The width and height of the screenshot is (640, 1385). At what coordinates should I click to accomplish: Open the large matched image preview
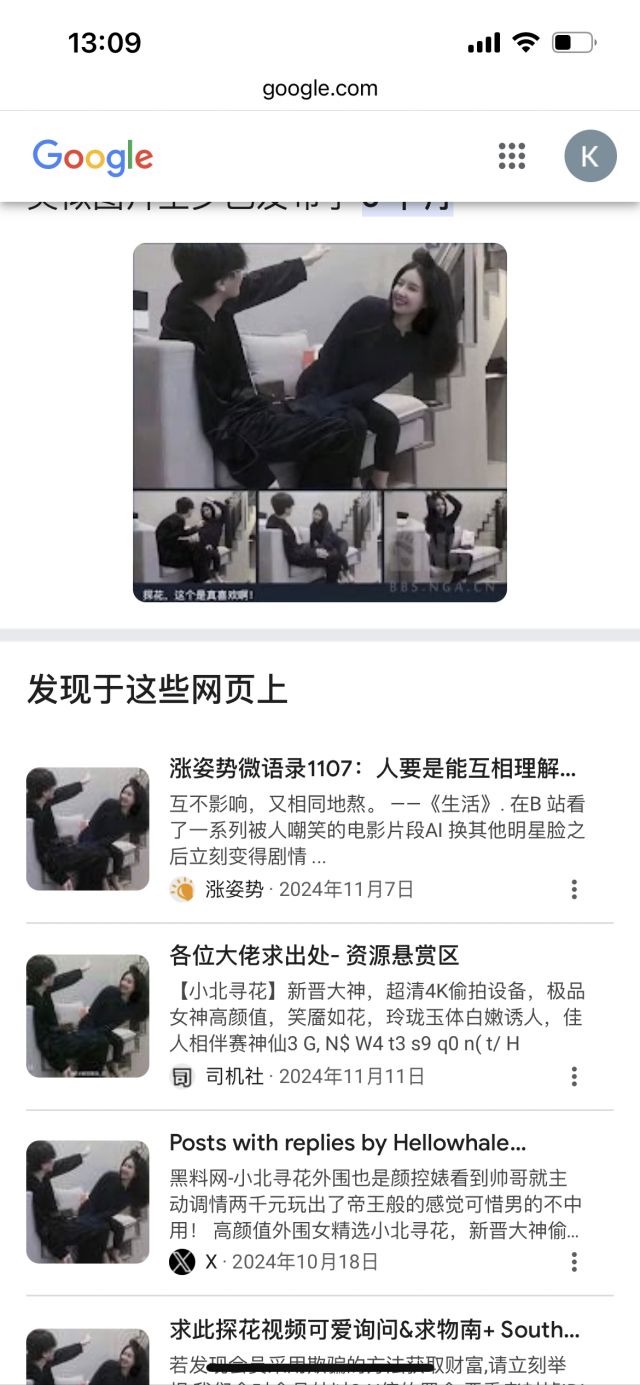click(320, 422)
